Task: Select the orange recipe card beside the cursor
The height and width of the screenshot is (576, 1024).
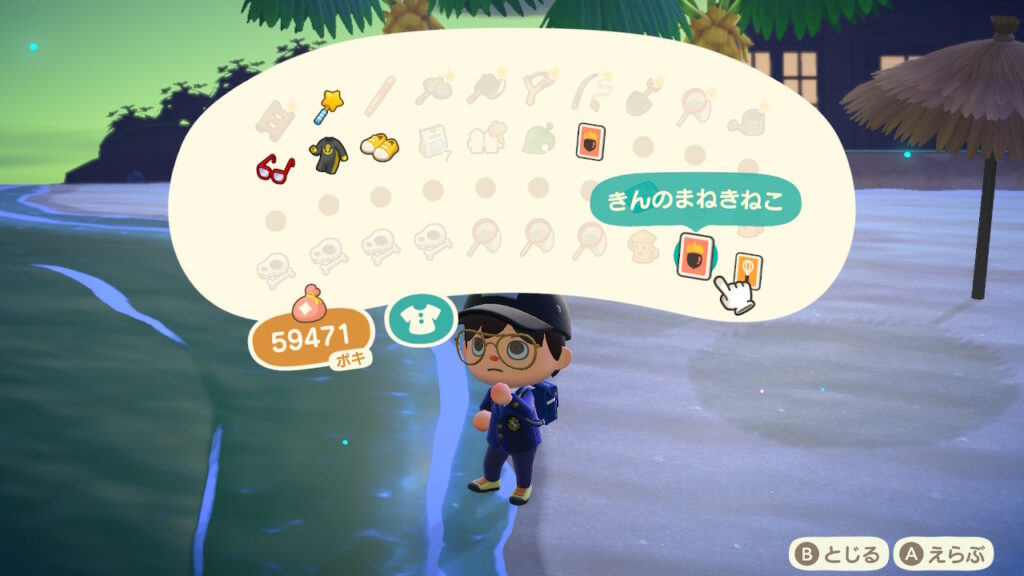Action: click(748, 267)
